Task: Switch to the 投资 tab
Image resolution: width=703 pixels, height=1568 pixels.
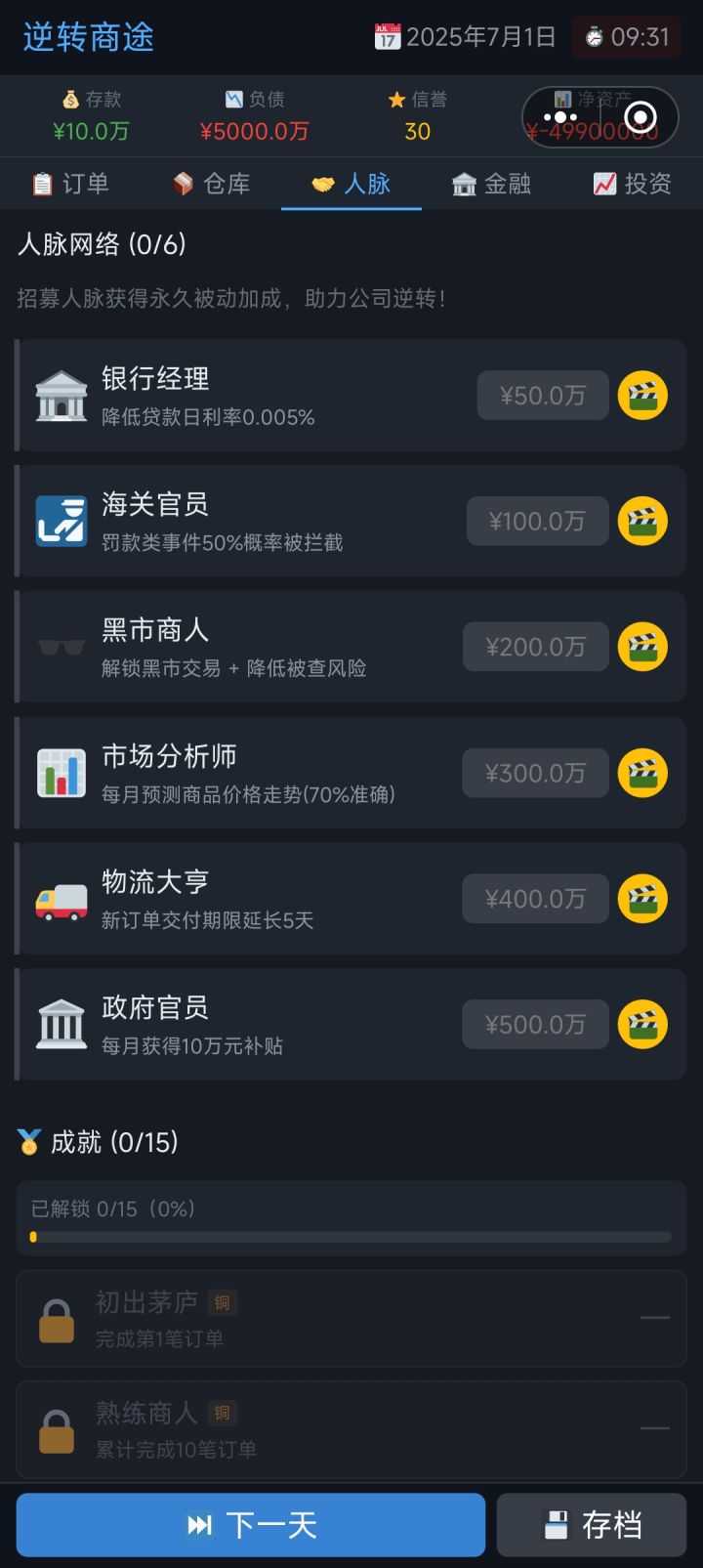Action: coord(633,184)
